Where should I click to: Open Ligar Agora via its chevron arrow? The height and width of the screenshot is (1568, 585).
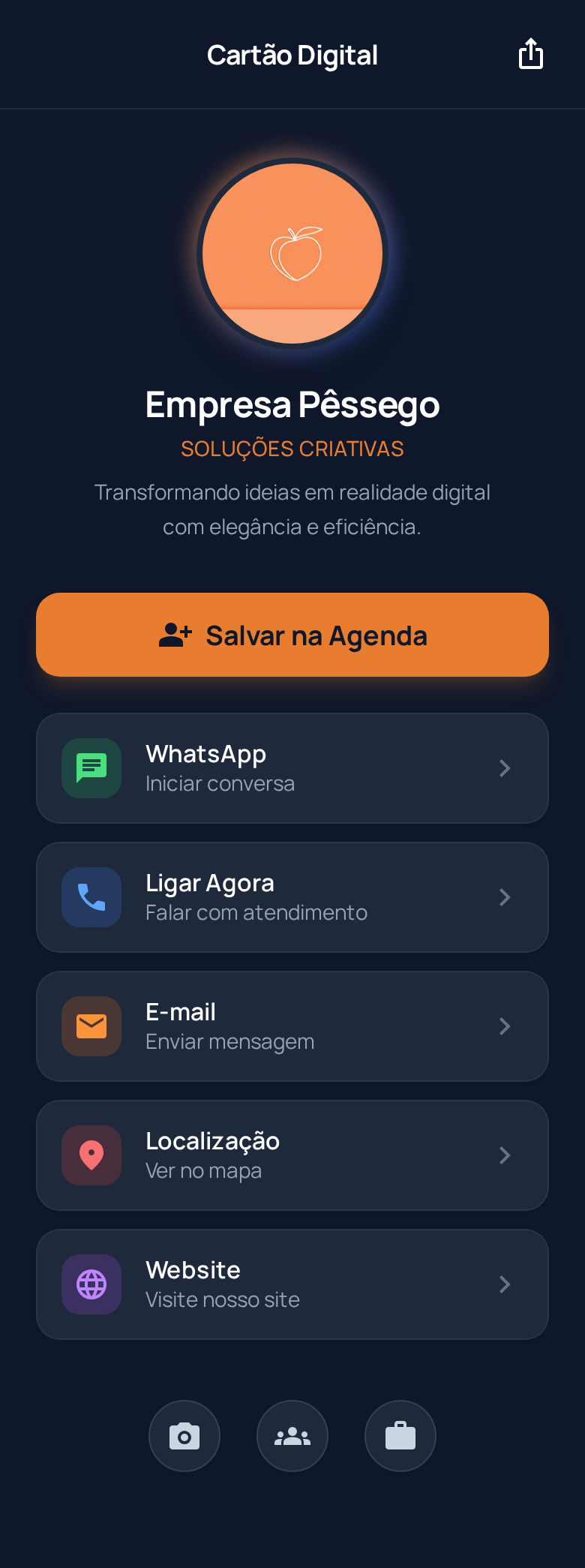coord(504,897)
